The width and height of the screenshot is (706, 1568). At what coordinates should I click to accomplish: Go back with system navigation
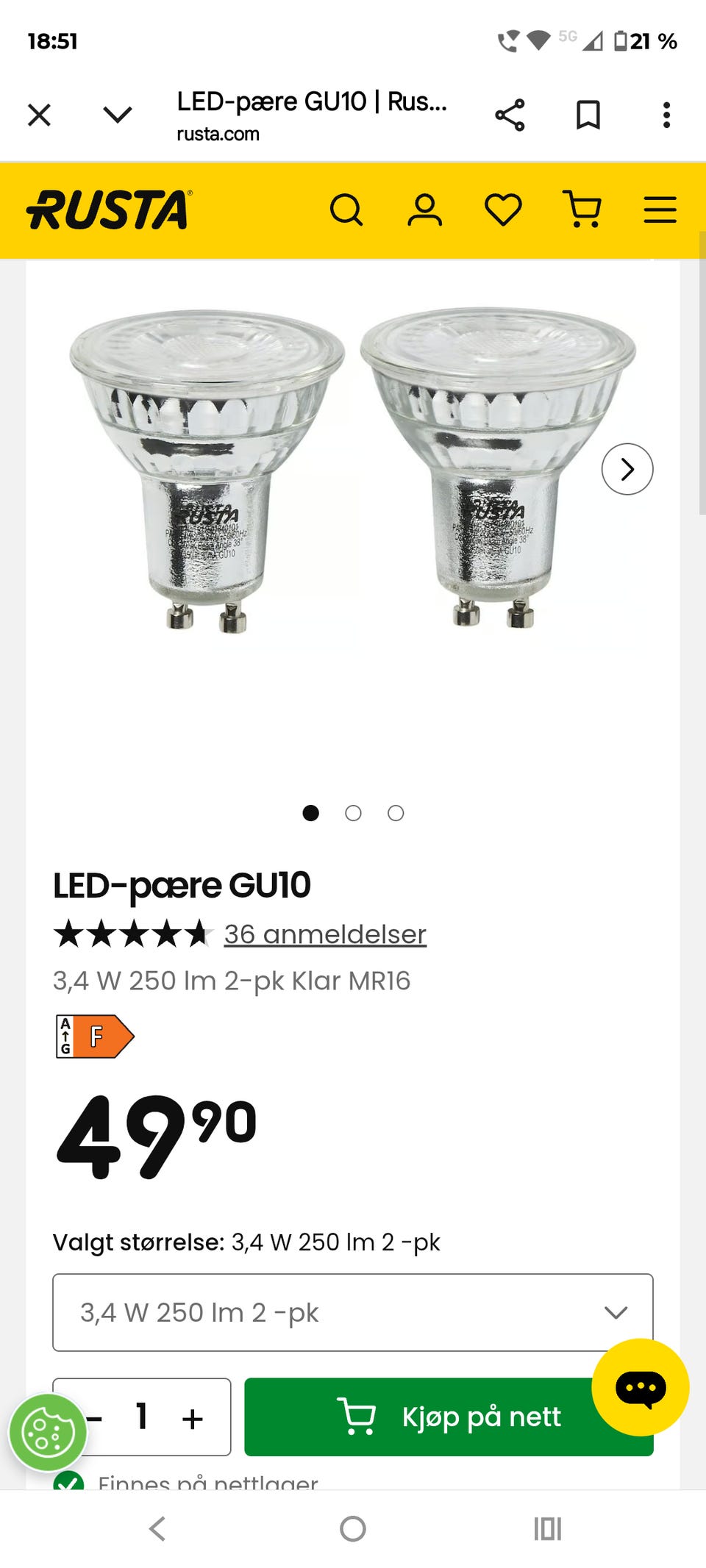[x=157, y=1529]
